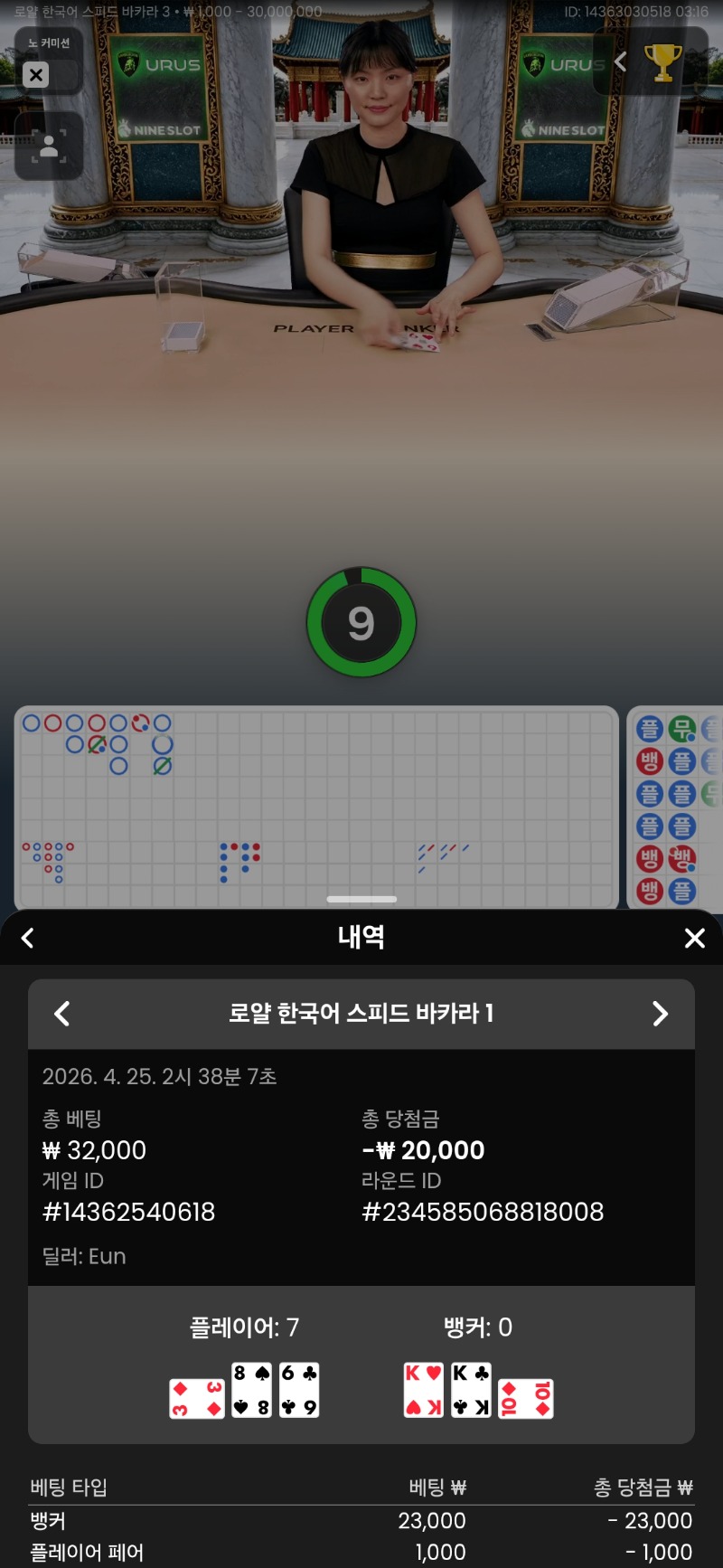Image resolution: width=723 pixels, height=1568 pixels.
Task: Close the 내역 history panel
Action: [694, 939]
